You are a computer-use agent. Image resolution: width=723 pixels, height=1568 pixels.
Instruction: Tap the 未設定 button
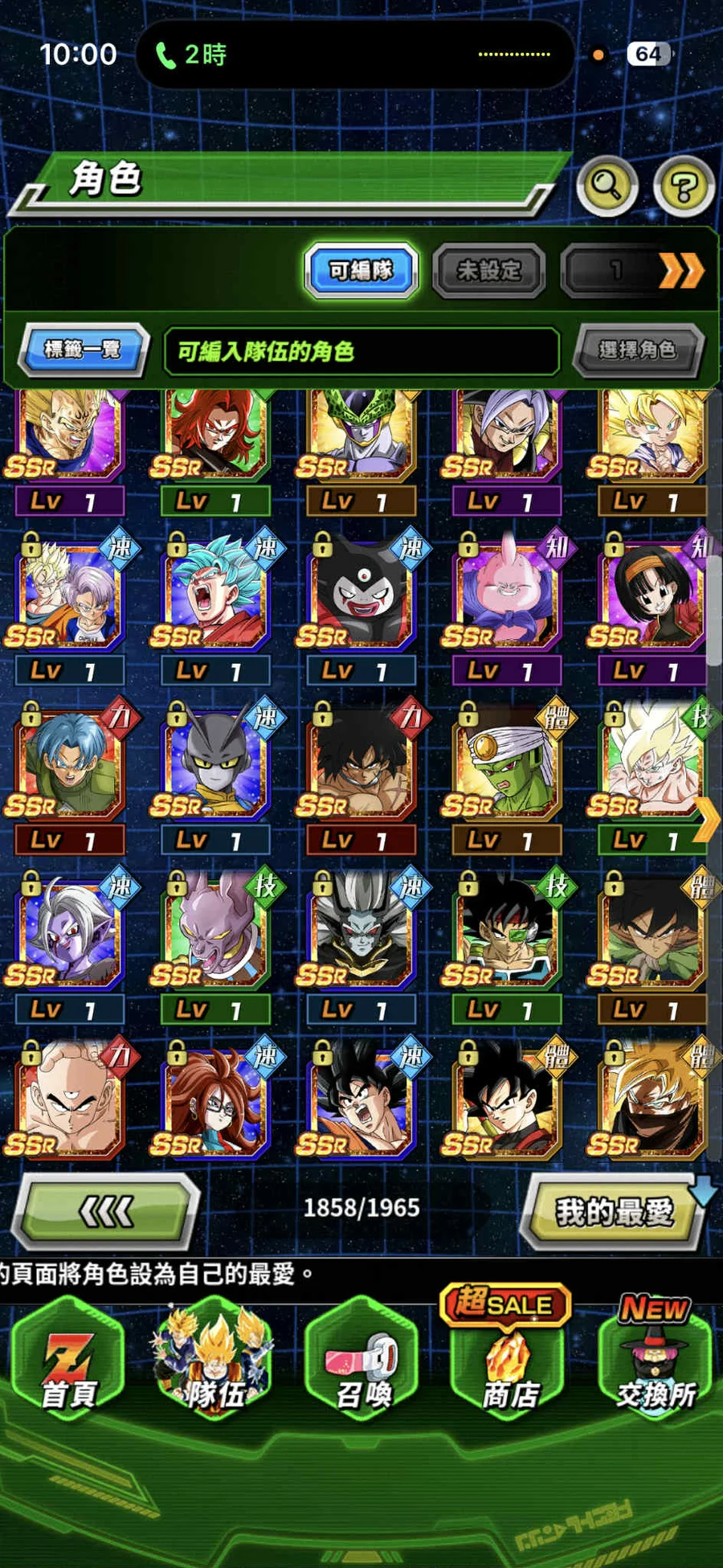click(x=488, y=271)
